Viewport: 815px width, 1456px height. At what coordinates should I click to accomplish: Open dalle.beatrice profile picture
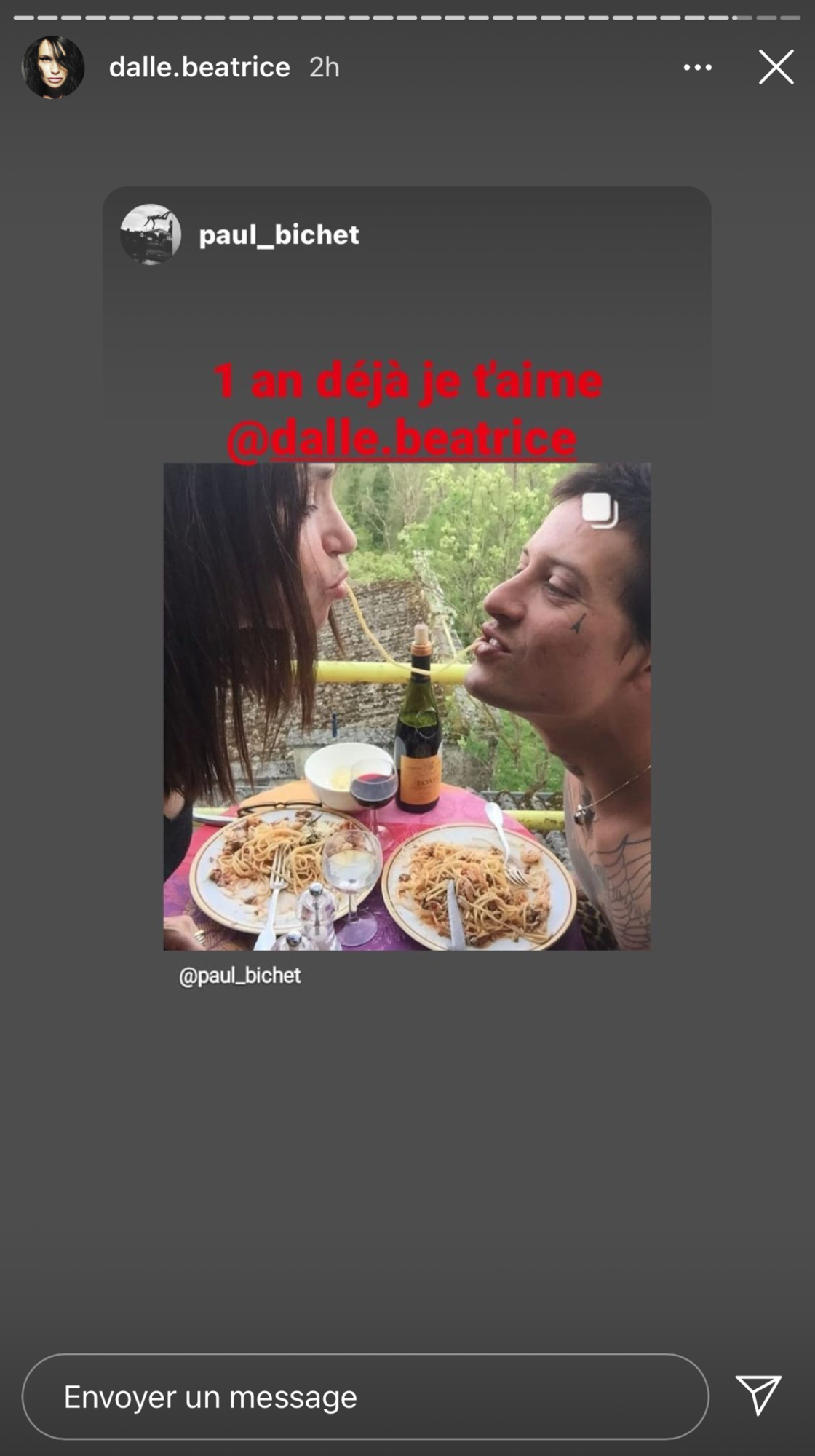coord(53,67)
